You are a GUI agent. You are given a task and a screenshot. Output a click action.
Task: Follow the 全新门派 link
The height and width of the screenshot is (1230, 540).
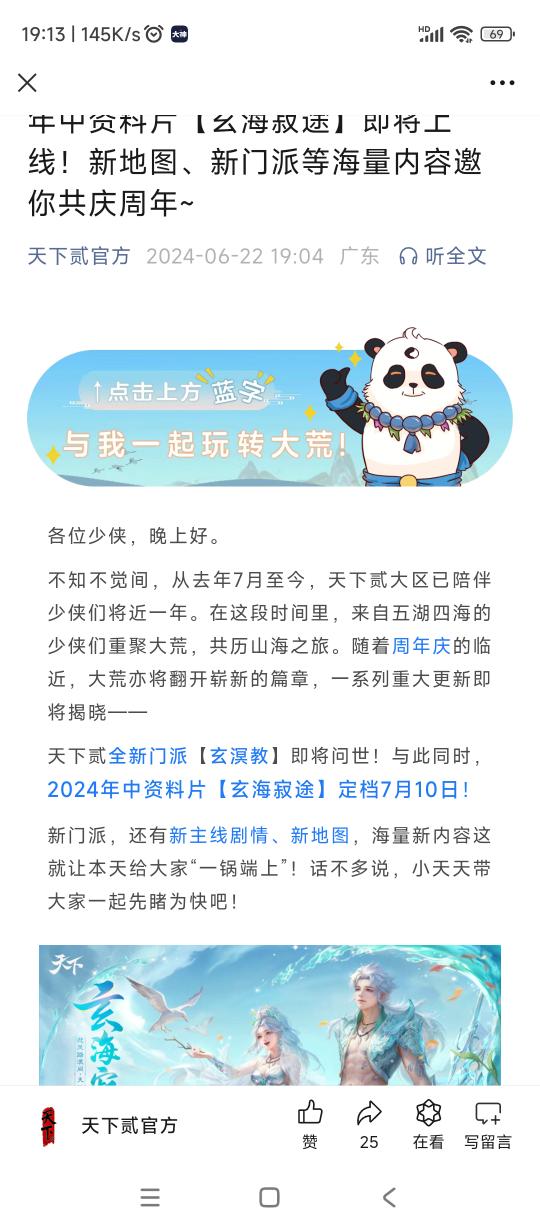point(148,756)
